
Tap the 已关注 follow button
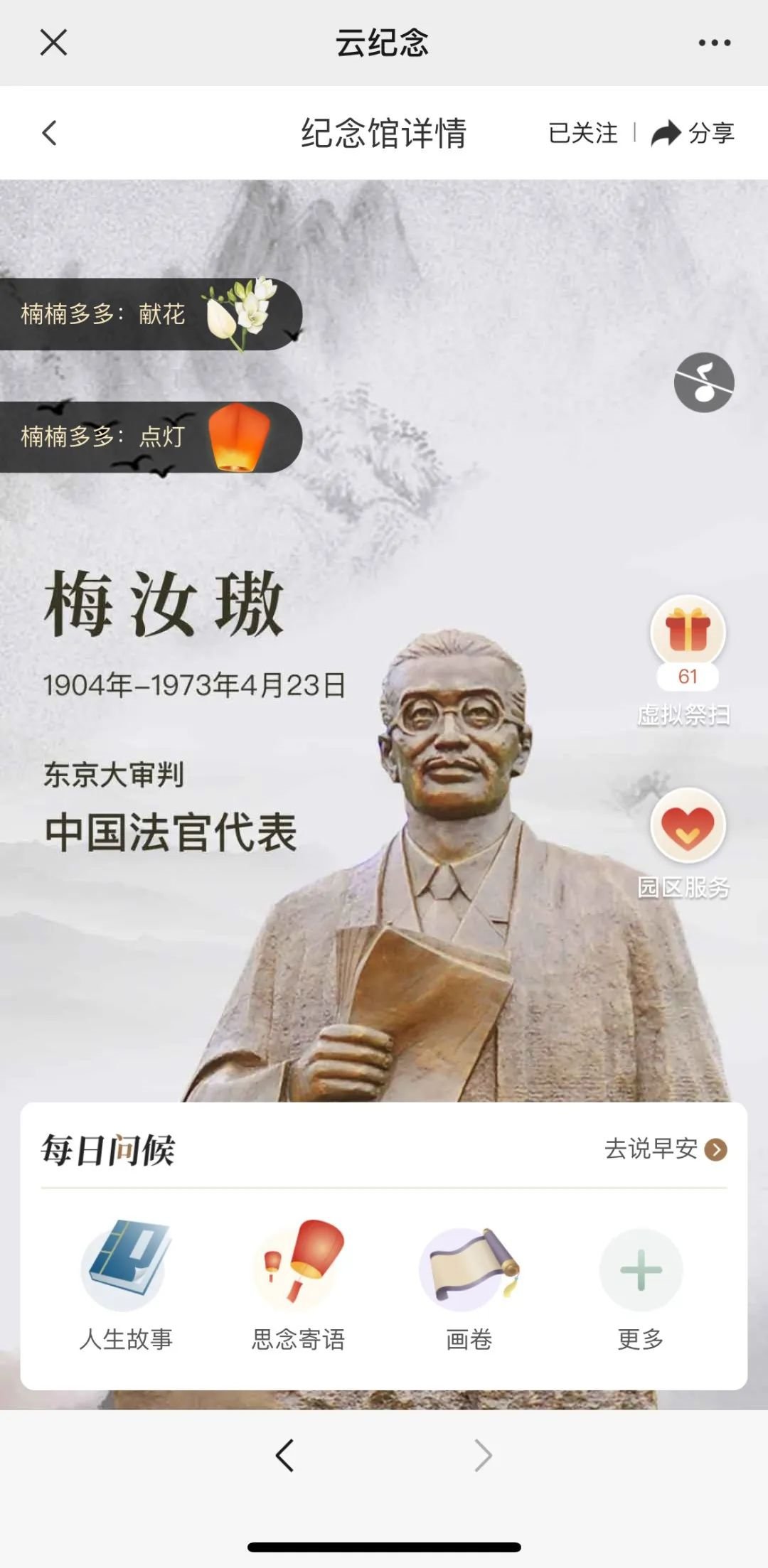(x=582, y=133)
